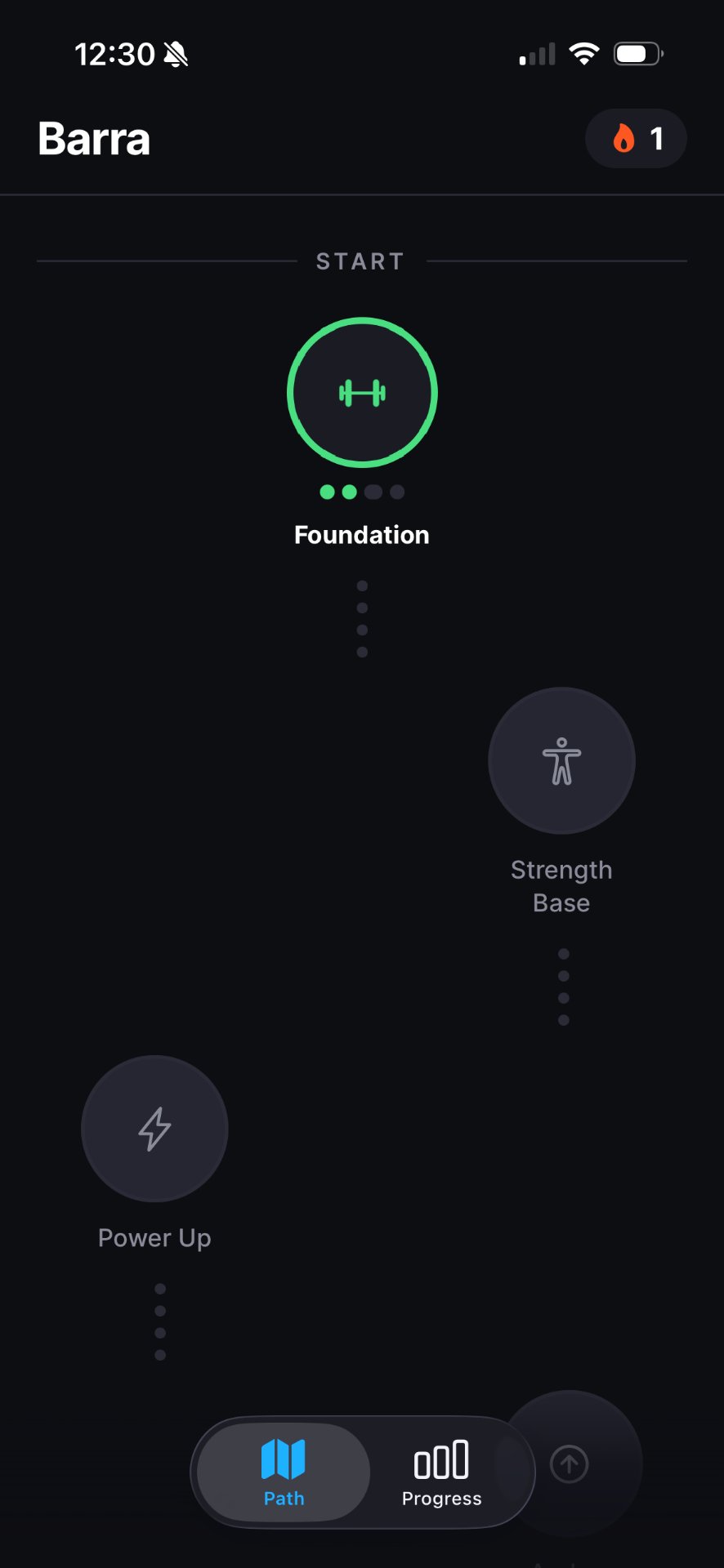The image size is (724, 1568).
Task: Open the Foundation workout node
Action: (362, 393)
